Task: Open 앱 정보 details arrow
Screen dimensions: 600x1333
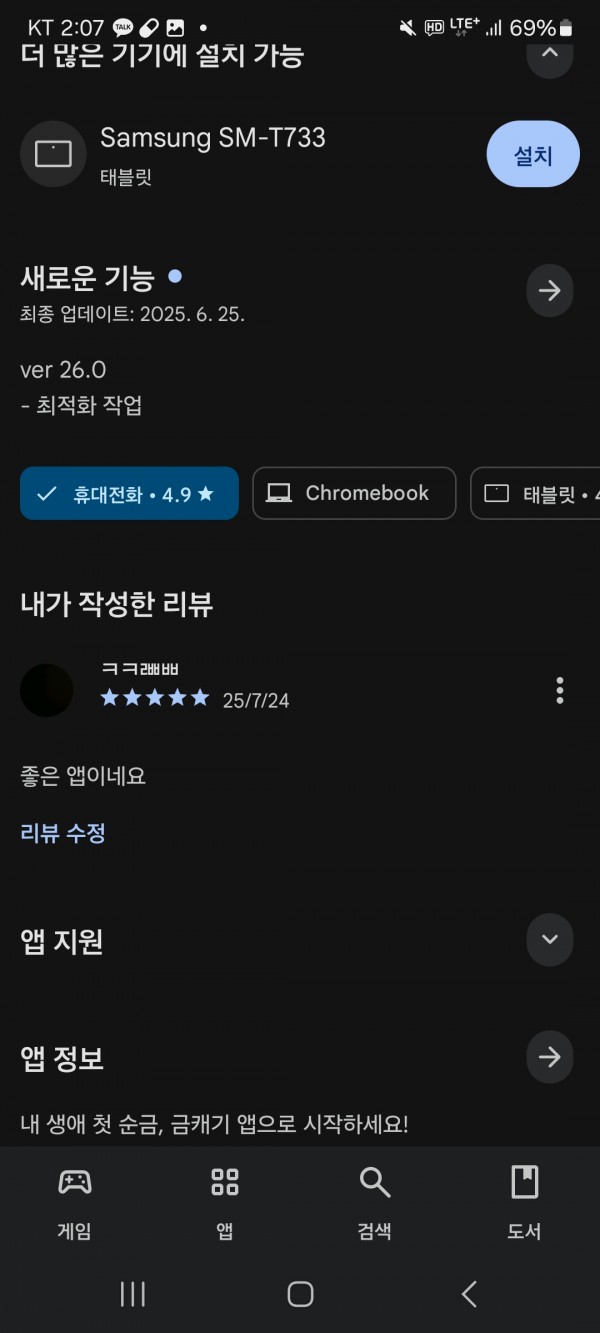Action: [x=549, y=1058]
